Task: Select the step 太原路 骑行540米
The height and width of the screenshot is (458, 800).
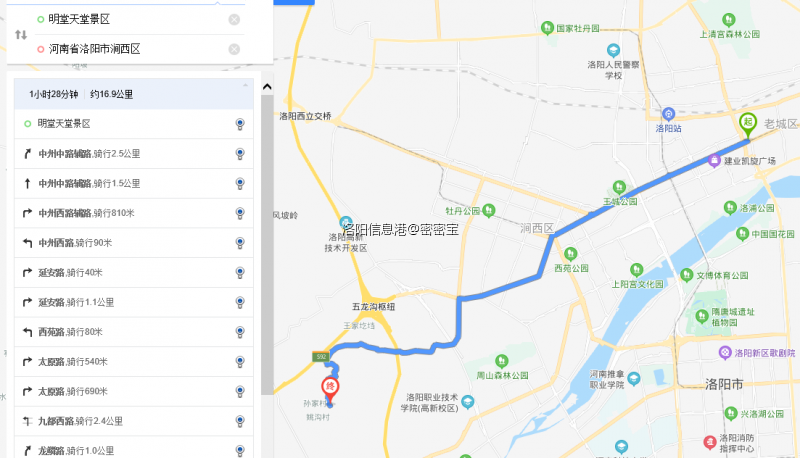Action: (130, 361)
